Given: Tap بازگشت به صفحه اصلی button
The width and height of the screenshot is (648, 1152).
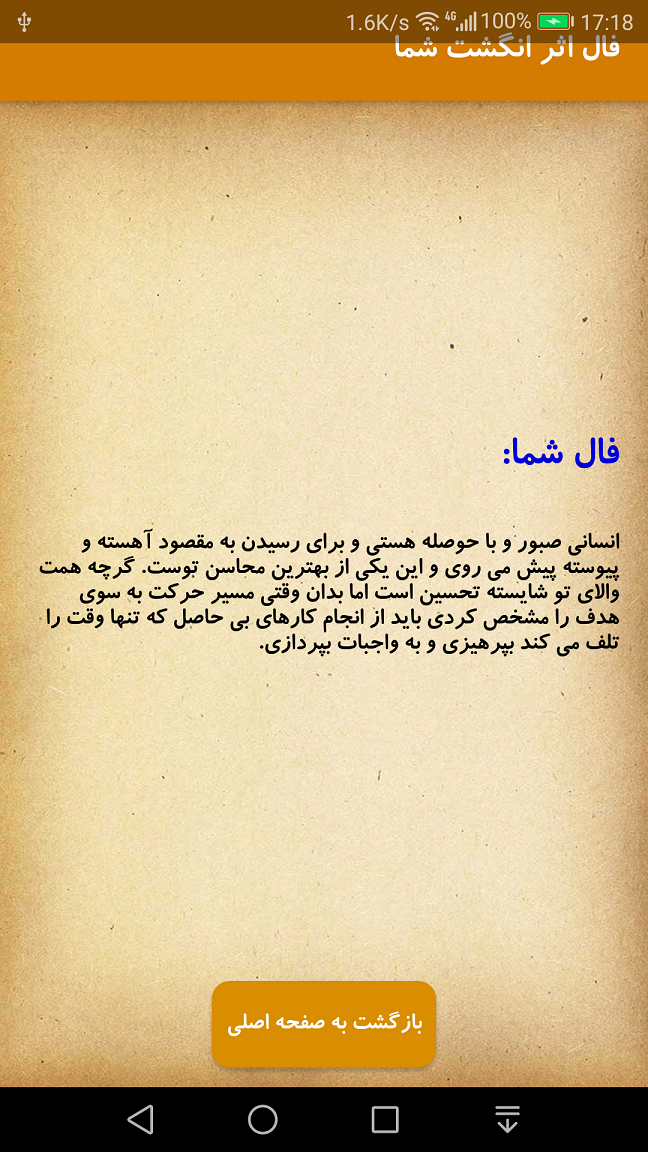Looking at the screenshot, I should tap(324, 1024).
